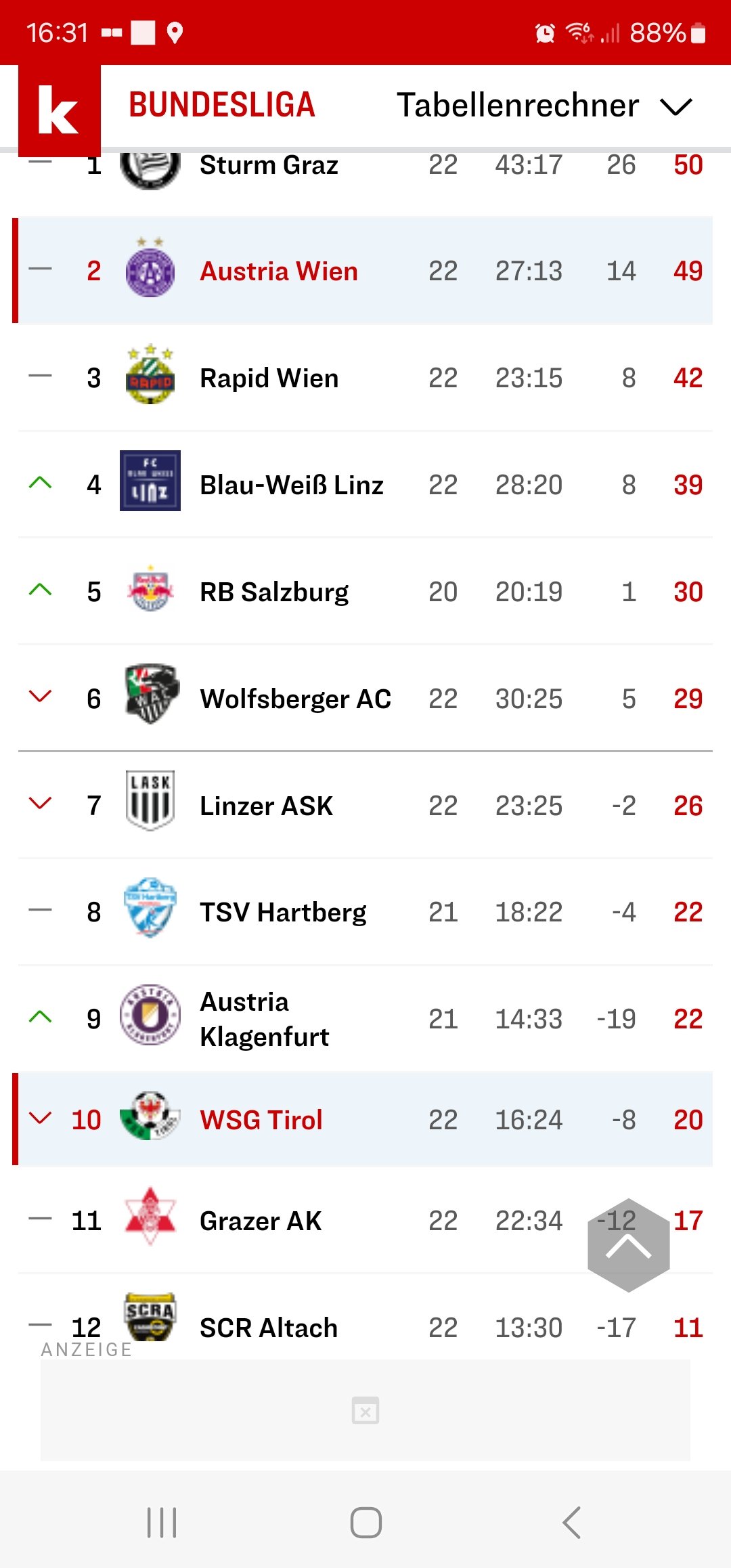Open recent apps from the navigation bar

click(x=162, y=1523)
